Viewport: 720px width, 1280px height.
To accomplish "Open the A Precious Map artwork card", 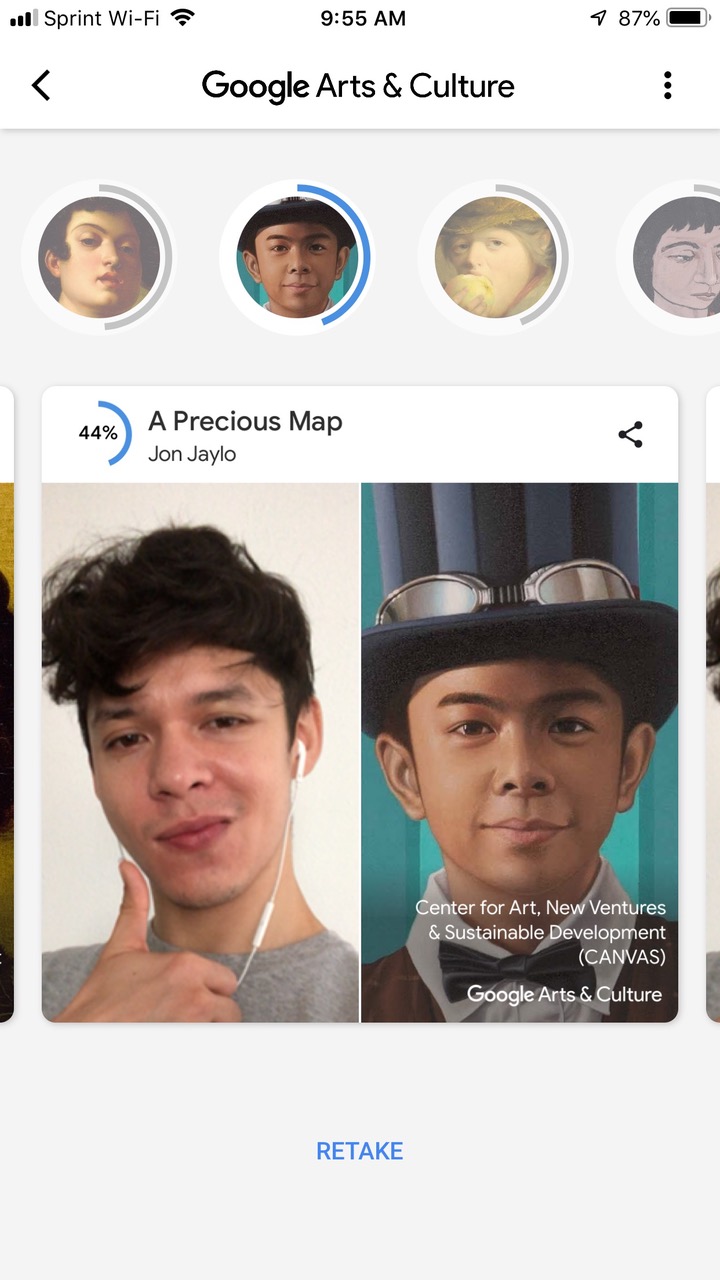I will [x=519, y=752].
